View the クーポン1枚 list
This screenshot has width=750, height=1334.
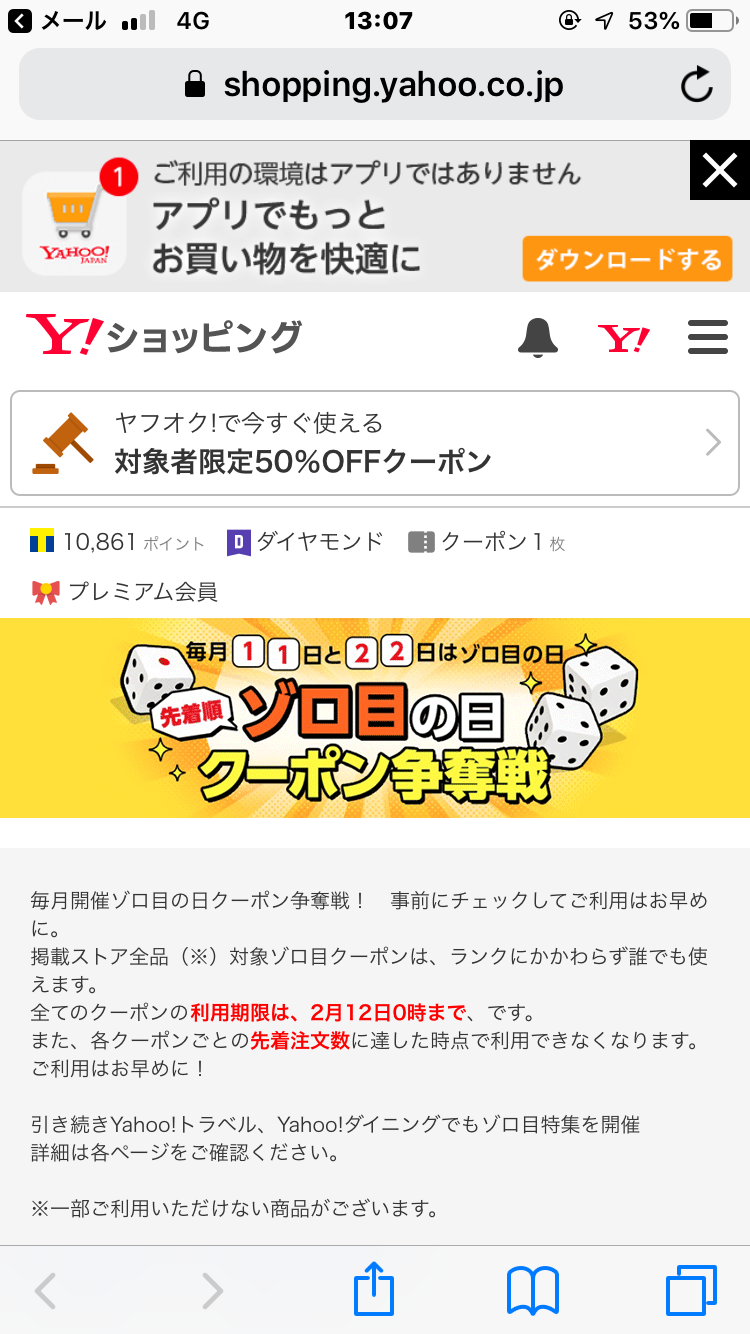point(487,542)
